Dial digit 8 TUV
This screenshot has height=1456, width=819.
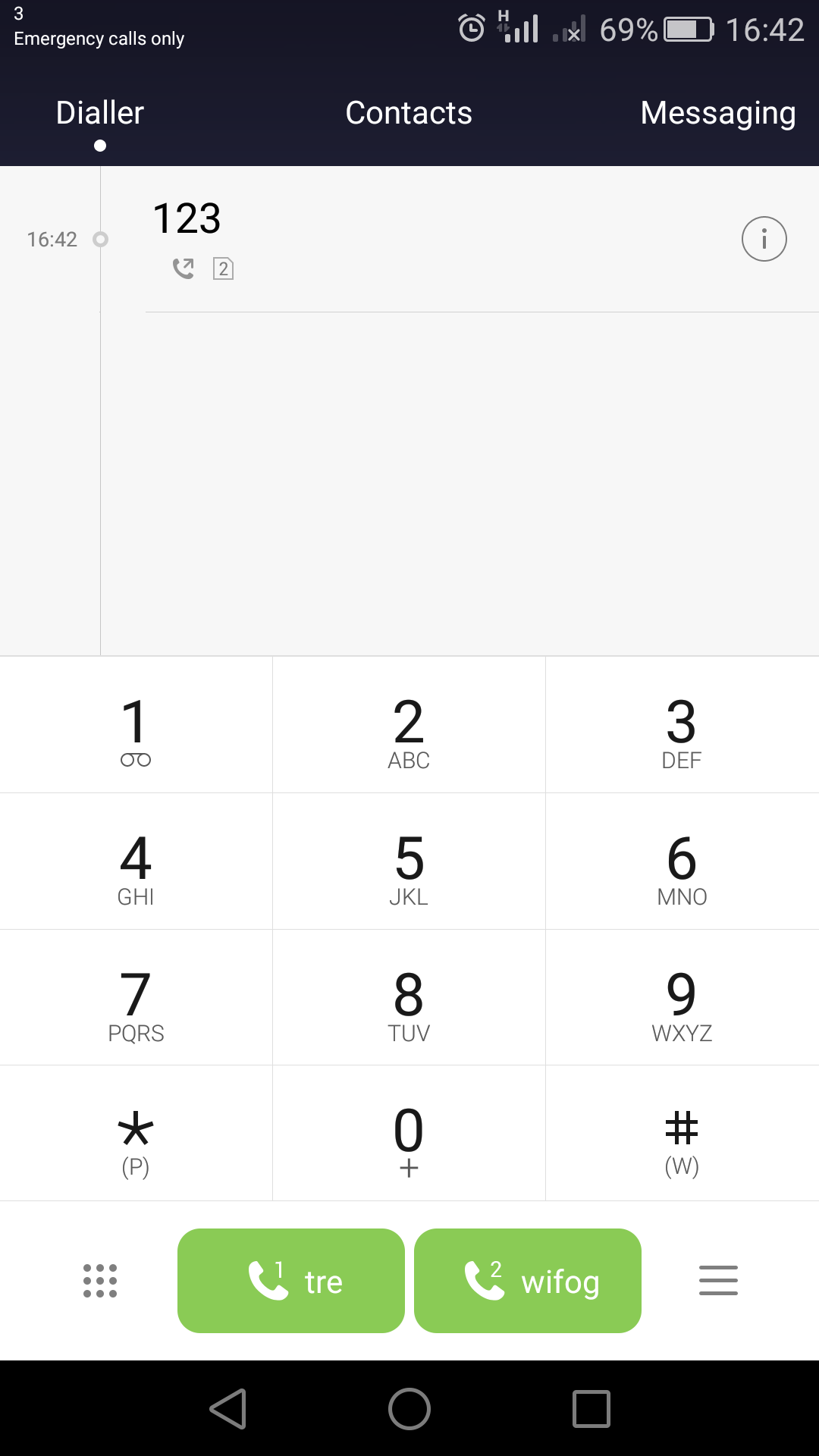click(x=409, y=998)
